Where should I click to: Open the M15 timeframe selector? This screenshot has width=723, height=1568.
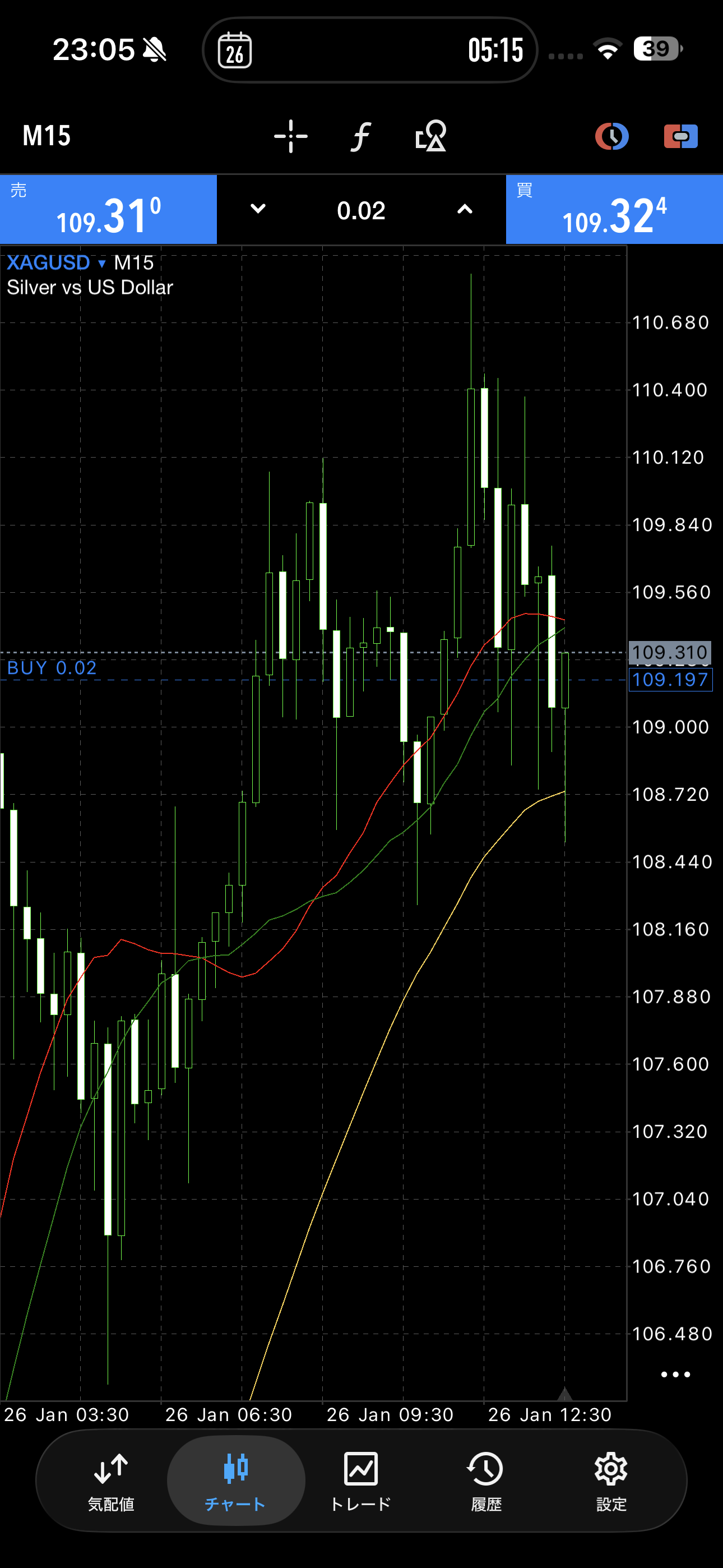click(47, 136)
